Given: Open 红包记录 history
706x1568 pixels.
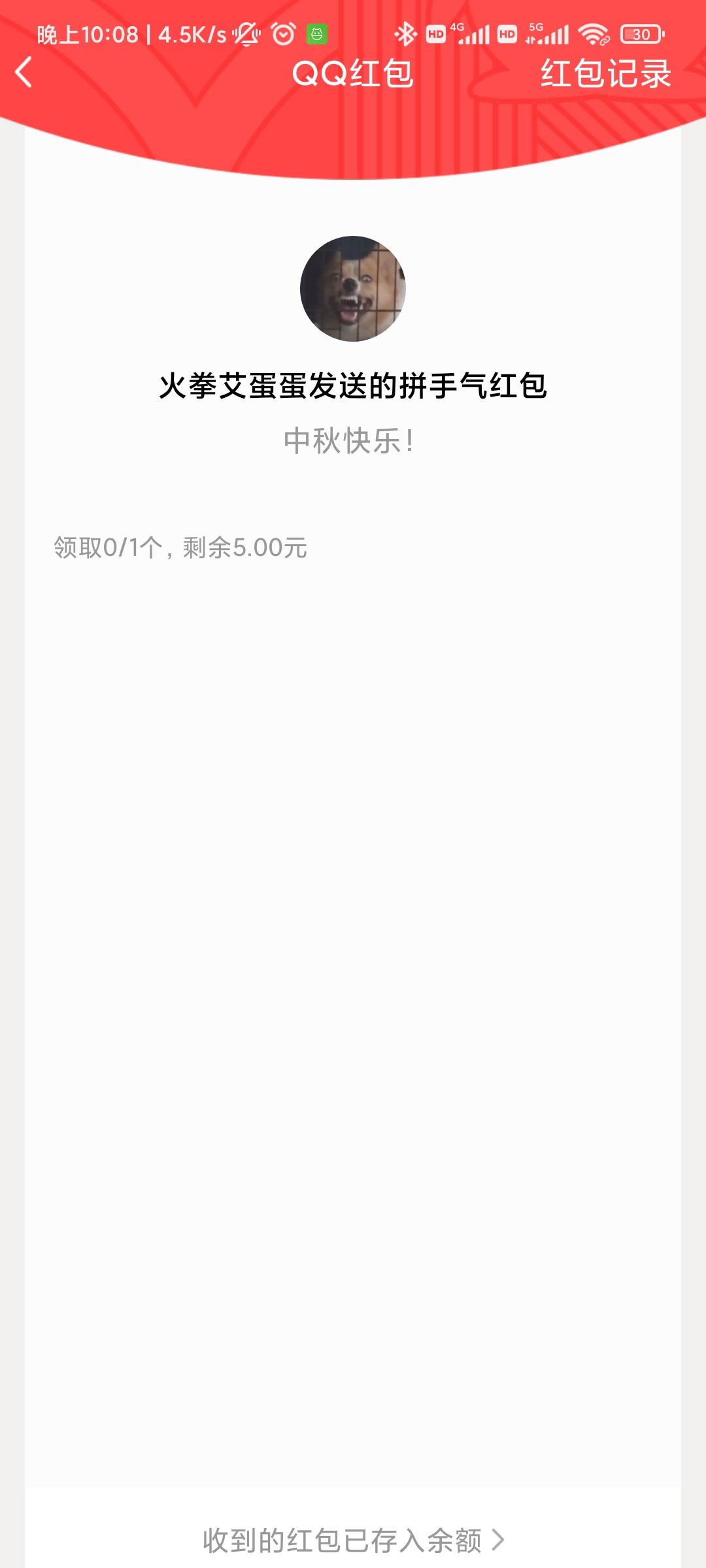Looking at the screenshot, I should [605, 73].
